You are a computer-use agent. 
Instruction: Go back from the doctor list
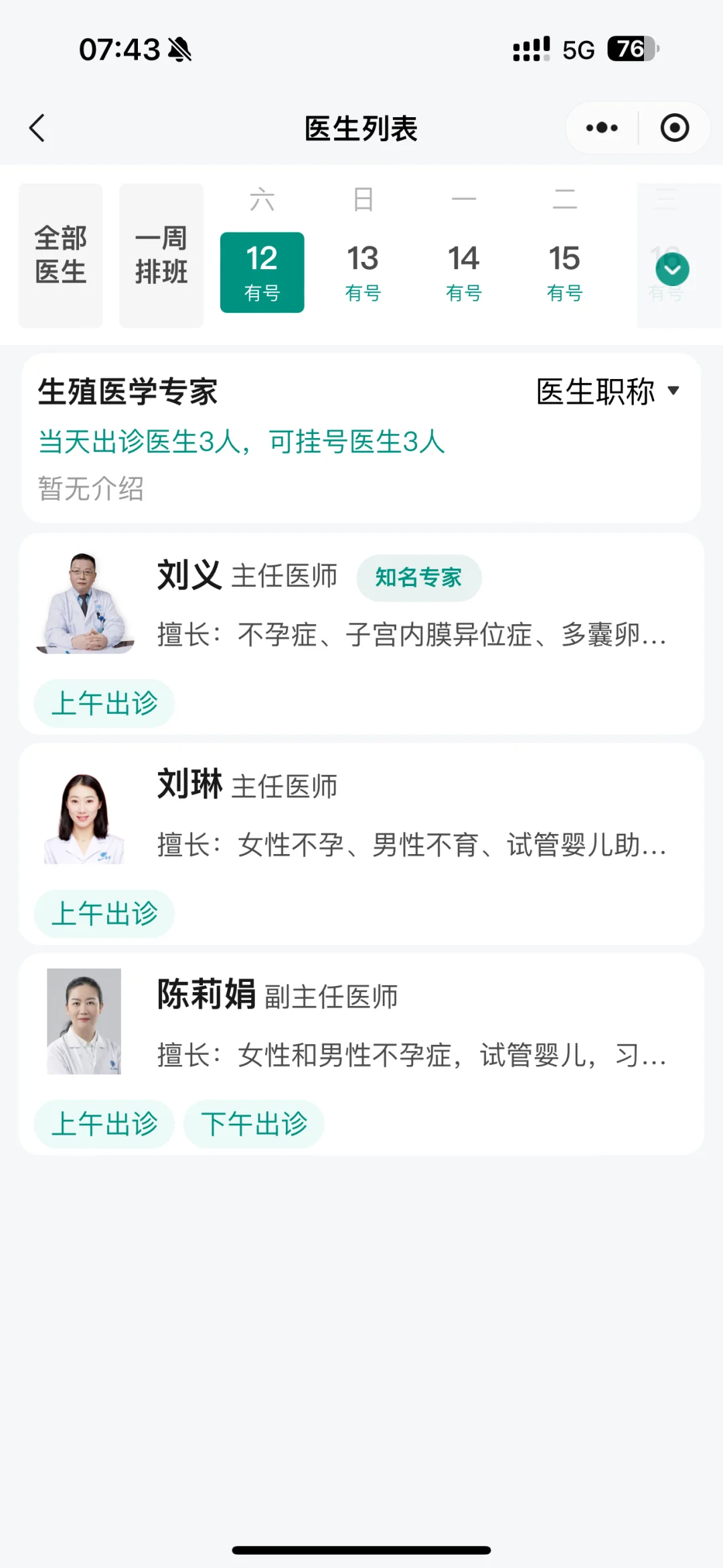coord(37,128)
